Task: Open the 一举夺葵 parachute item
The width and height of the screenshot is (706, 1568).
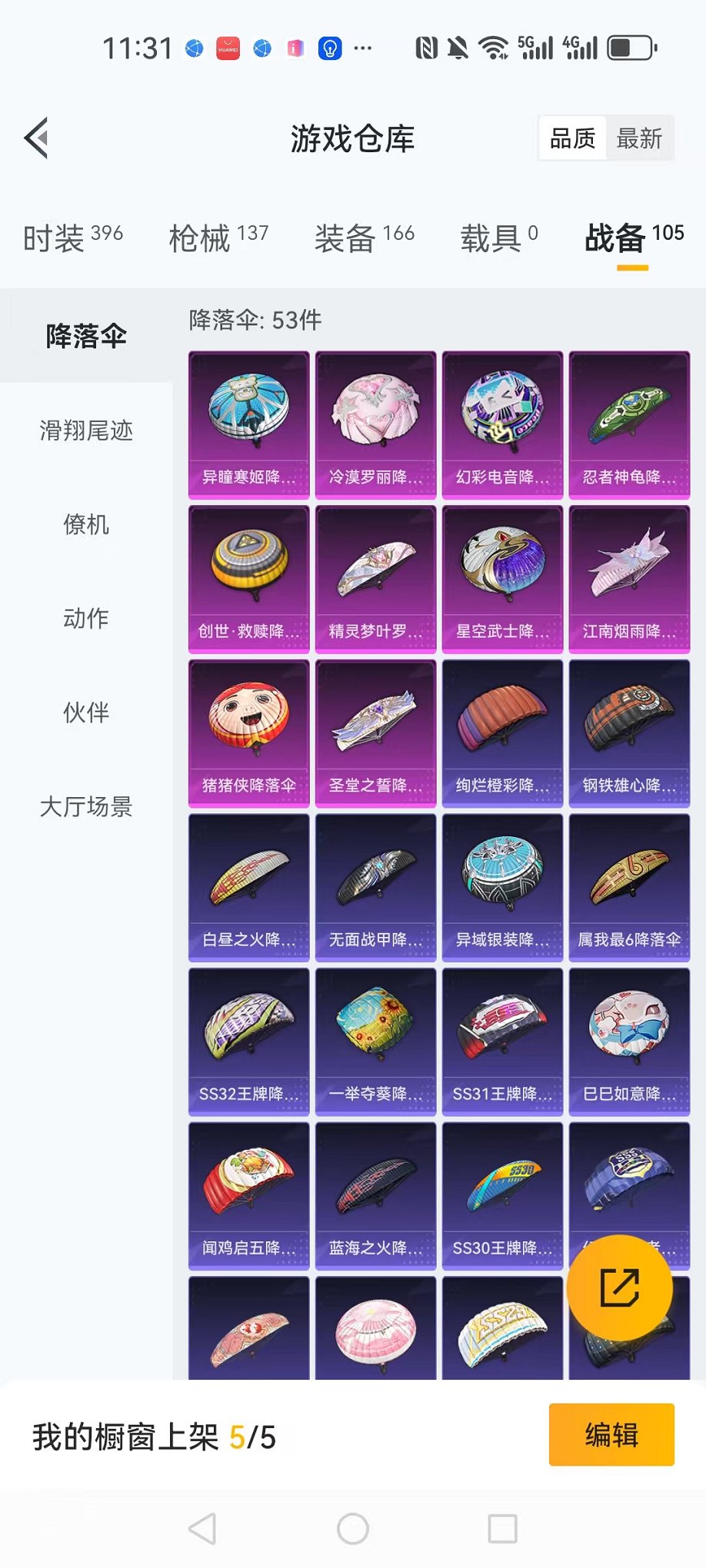Action: click(375, 1041)
